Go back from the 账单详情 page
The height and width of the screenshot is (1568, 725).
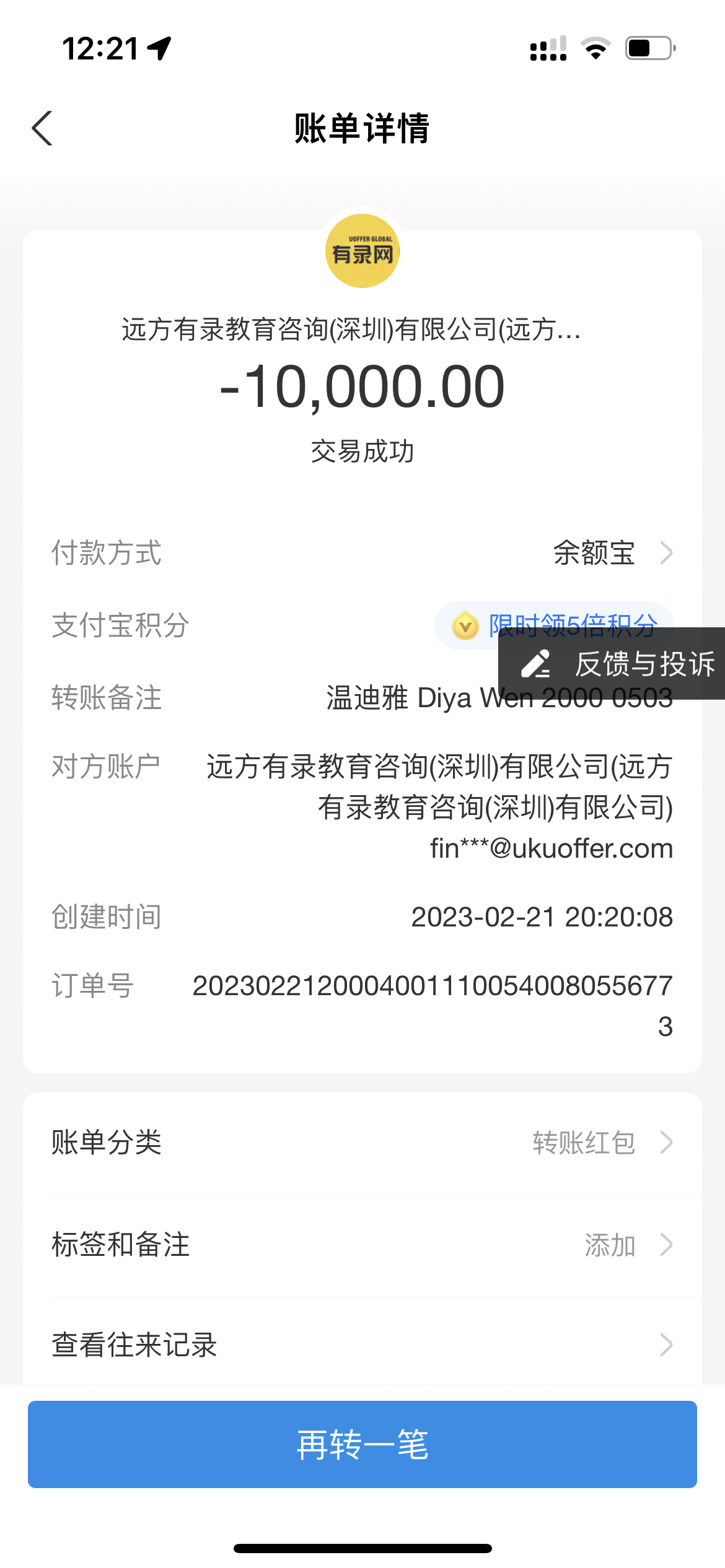click(42, 129)
